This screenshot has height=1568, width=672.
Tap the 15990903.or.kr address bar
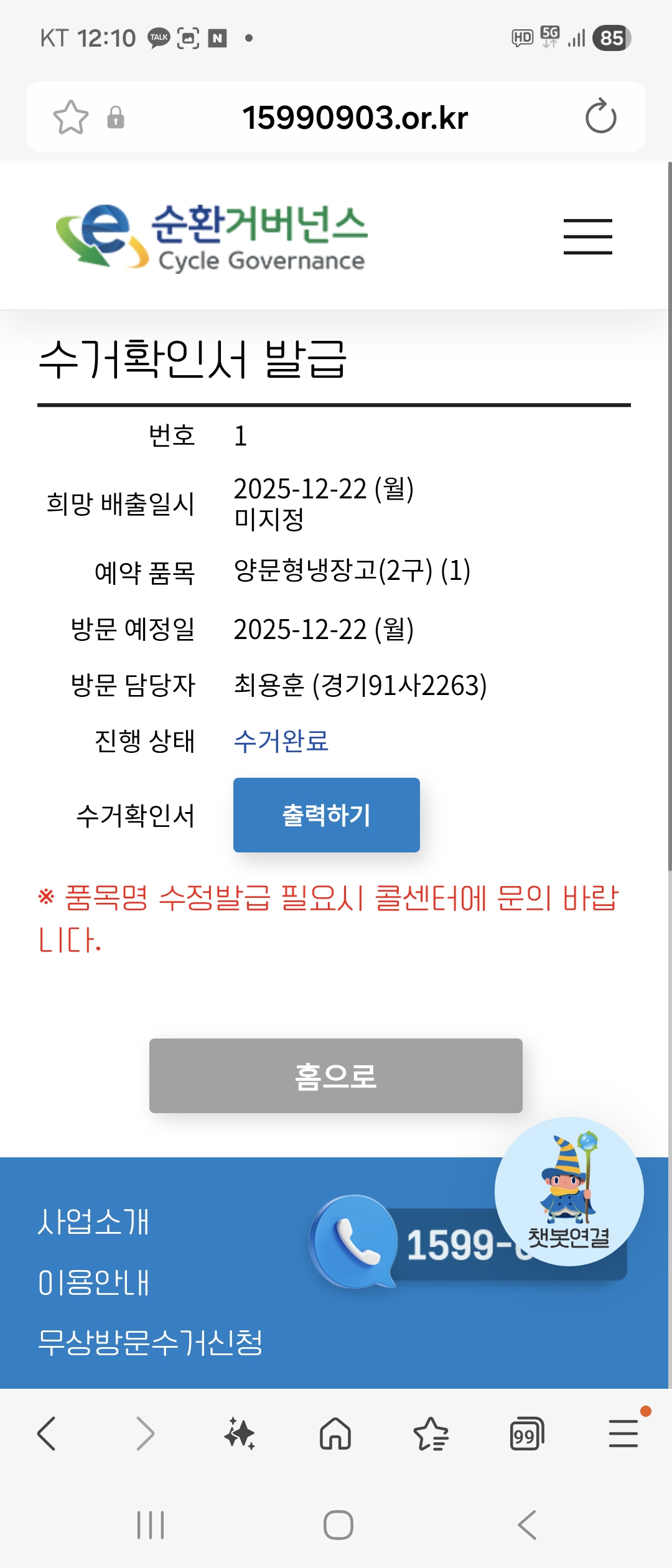(x=355, y=118)
